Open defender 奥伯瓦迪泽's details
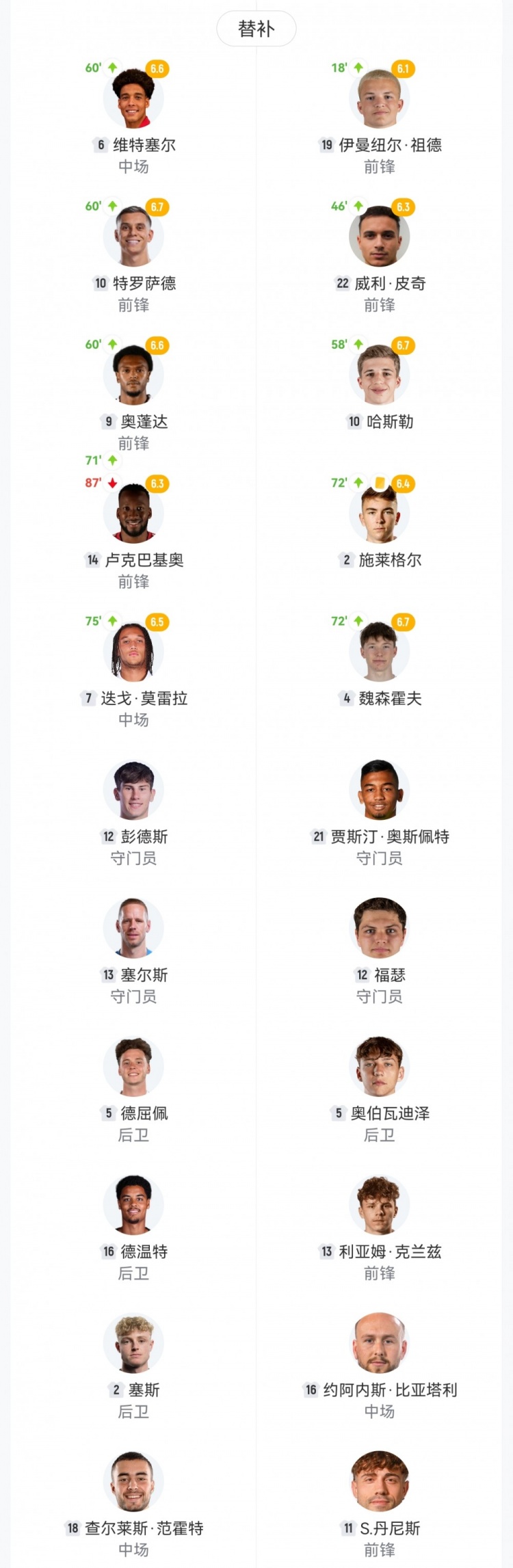The image size is (513, 1568). pyautogui.click(x=380, y=1067)
